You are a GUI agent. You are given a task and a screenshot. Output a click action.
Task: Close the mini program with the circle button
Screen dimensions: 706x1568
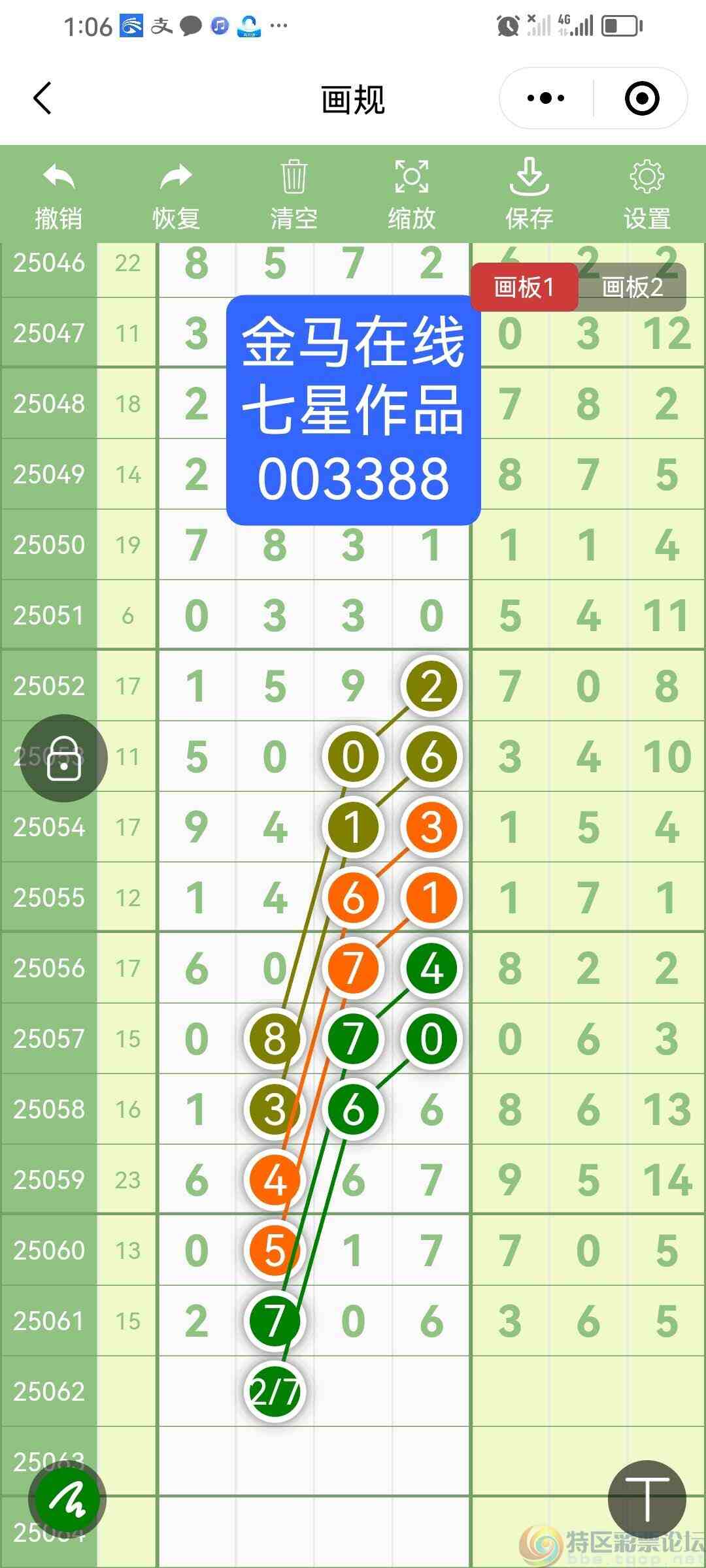[x=641, y=99]
